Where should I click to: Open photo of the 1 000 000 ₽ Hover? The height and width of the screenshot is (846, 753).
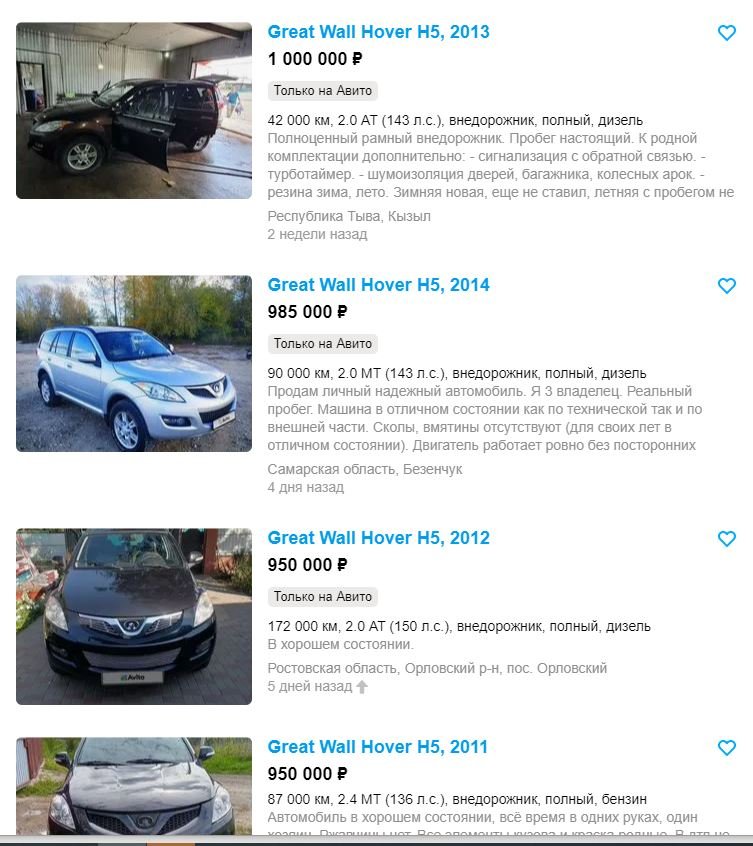click(134, 111)
